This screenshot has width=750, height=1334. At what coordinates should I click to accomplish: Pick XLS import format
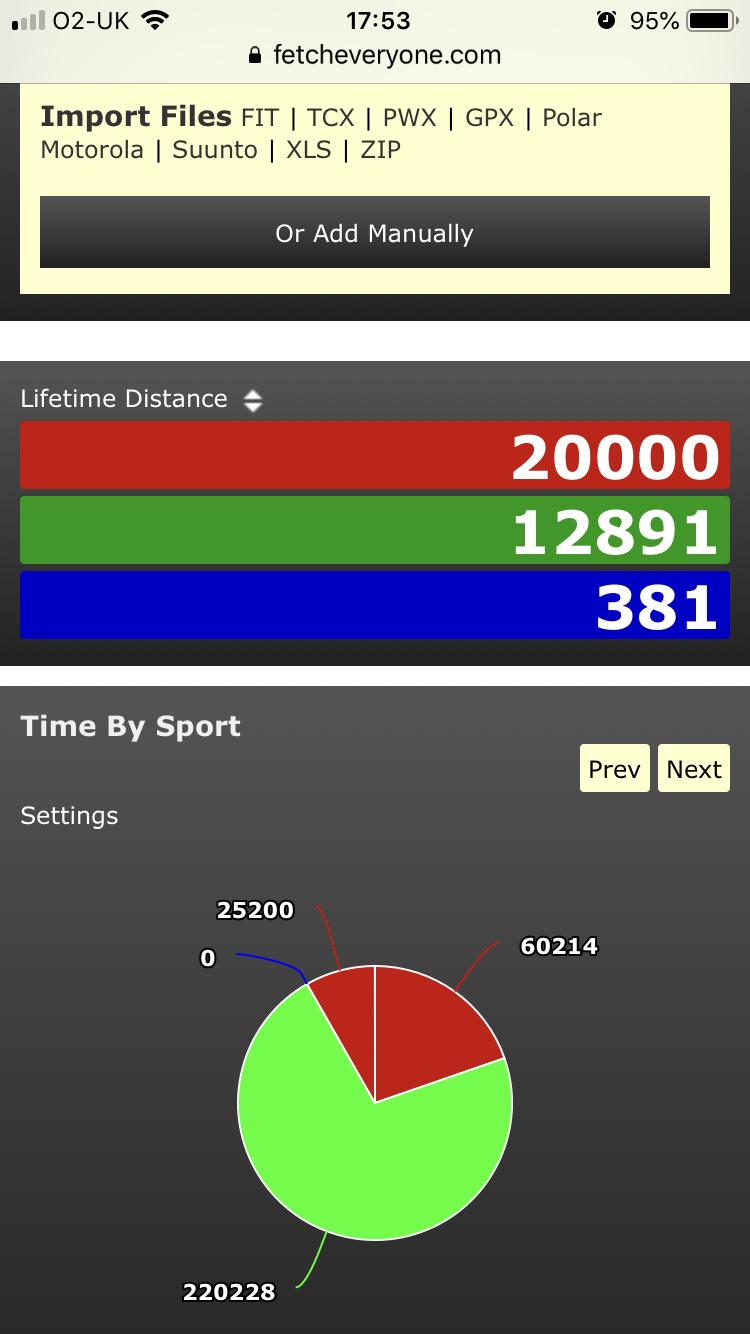pos(308,150)
